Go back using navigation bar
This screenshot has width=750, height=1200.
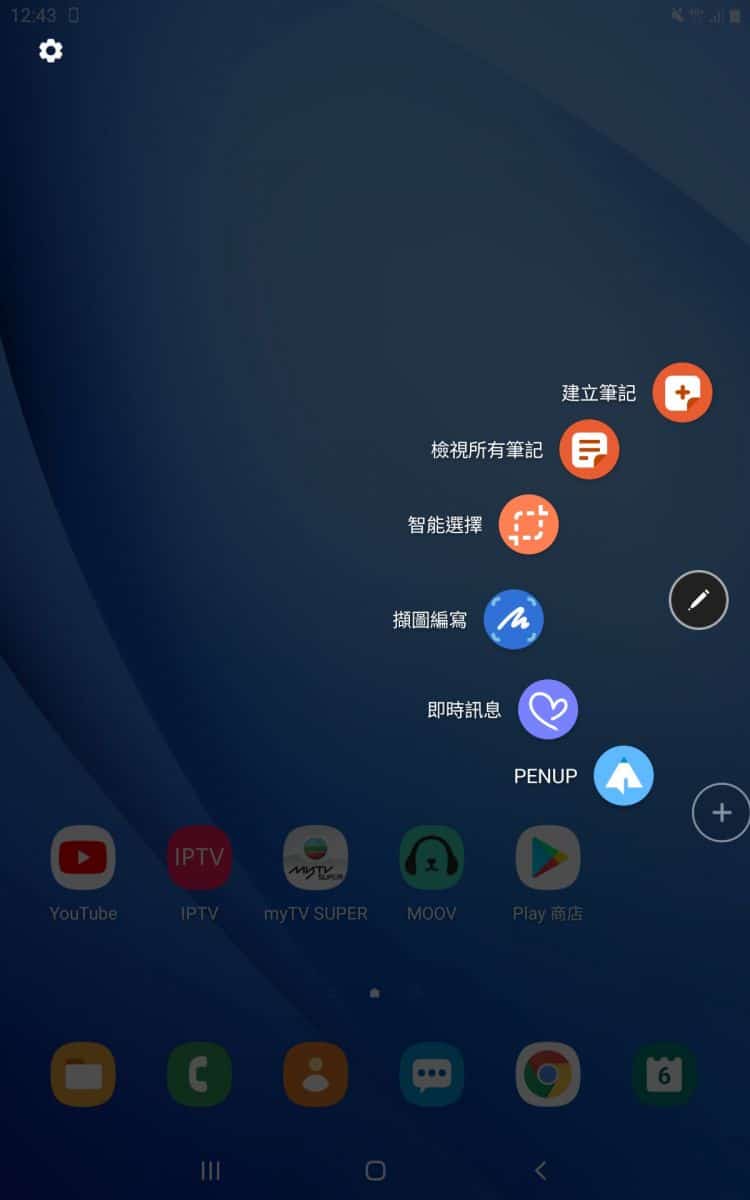pyautogui.click(x=541, y=1170)
